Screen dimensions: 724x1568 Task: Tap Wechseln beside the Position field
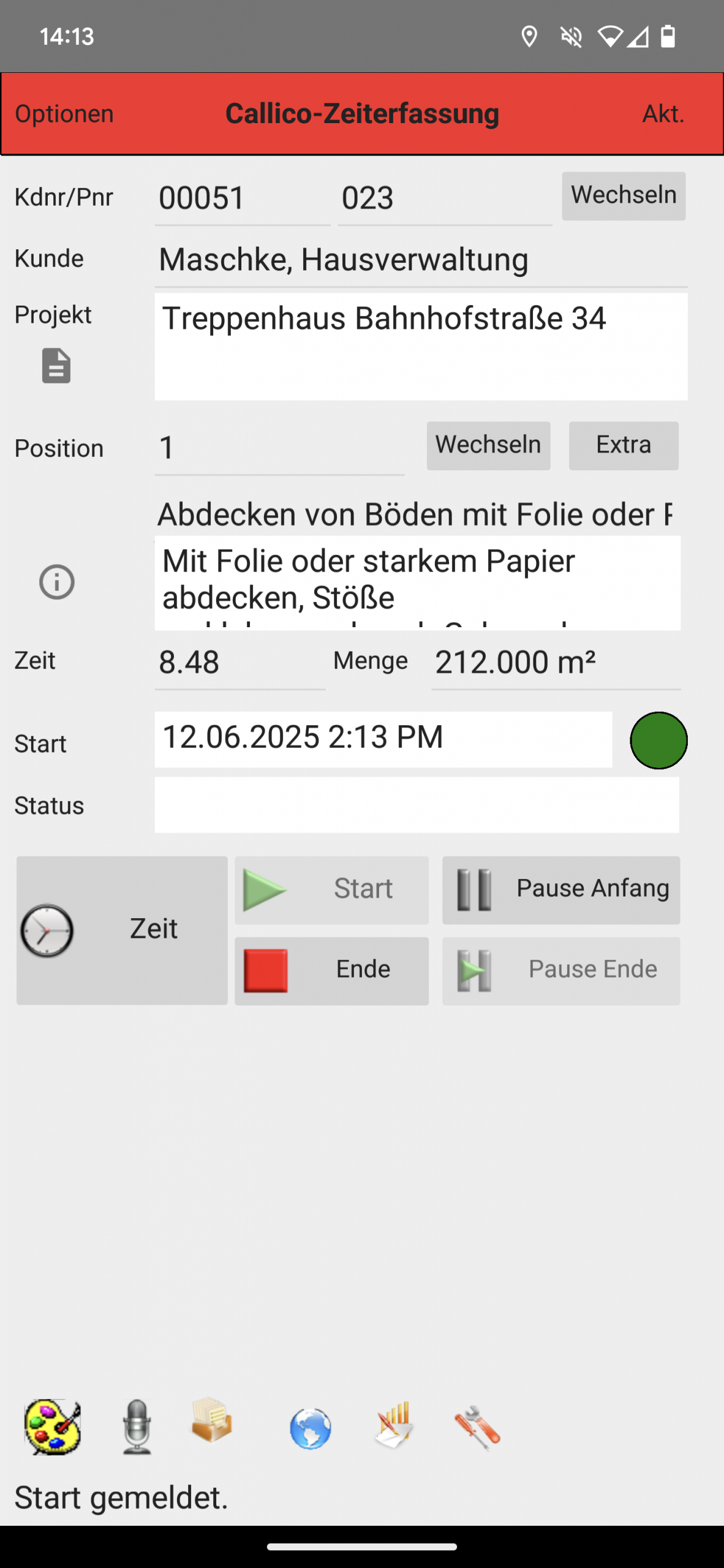pos(488,446)
